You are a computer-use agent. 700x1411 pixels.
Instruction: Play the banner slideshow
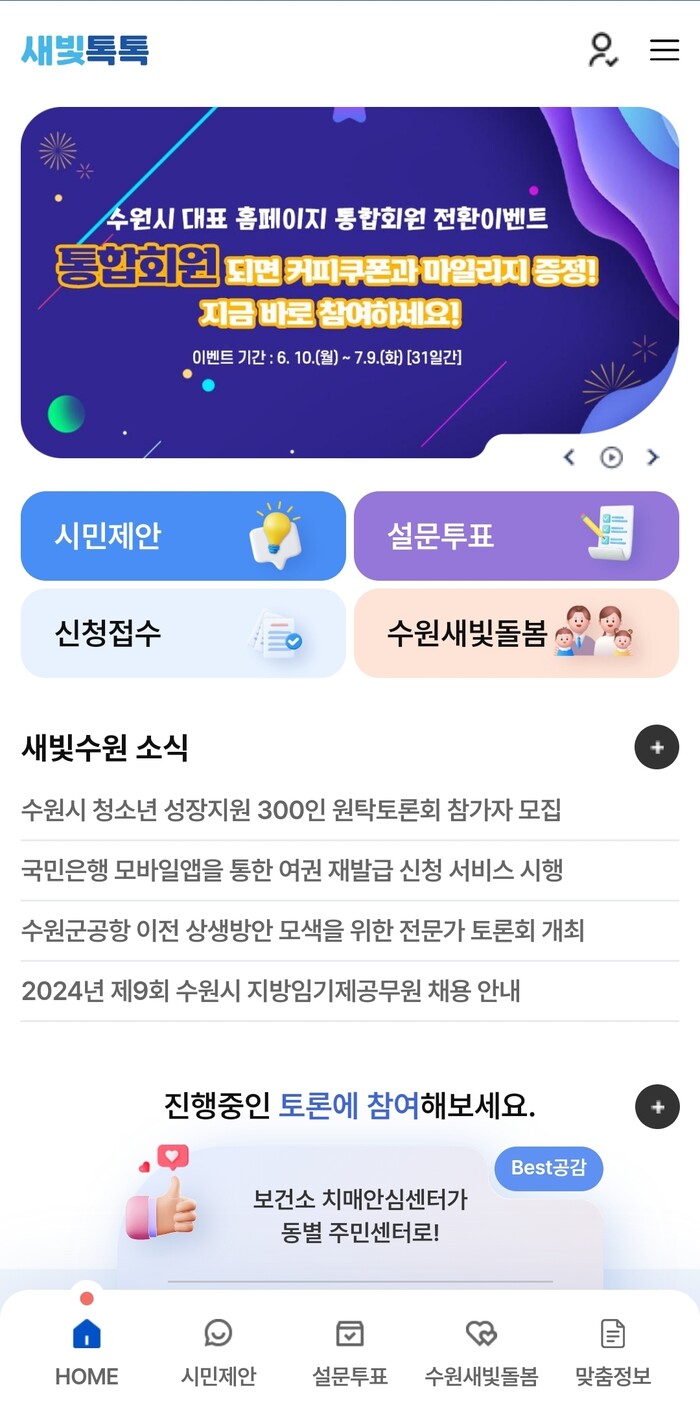point(611,457)
